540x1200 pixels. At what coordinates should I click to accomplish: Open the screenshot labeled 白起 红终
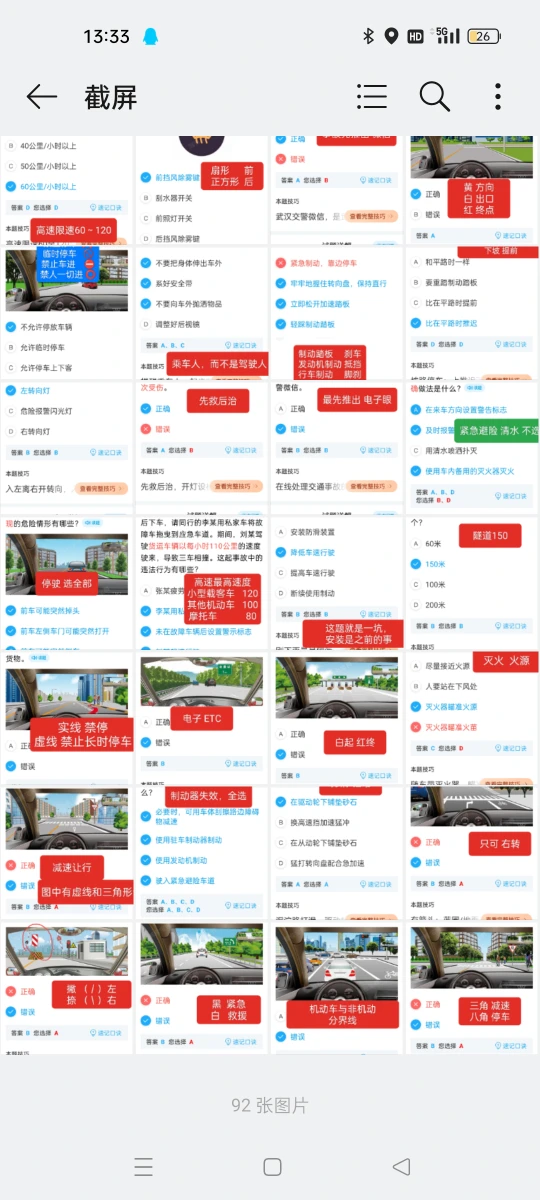(x=336, y=717)
